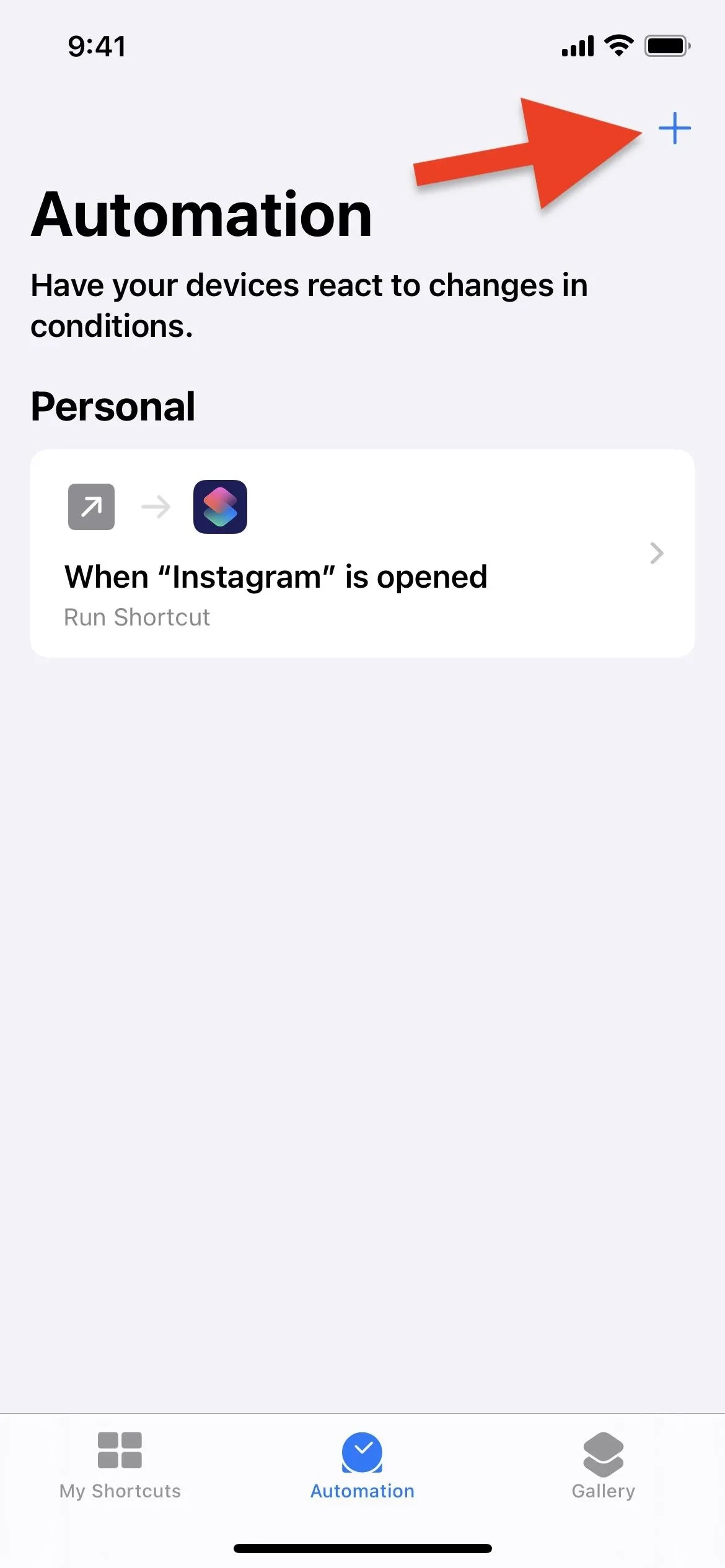Select the Automation tab
Image resolution: width=725 pixels, height=1568 pixels.
pyautogui.click(x=362, y=1465)
